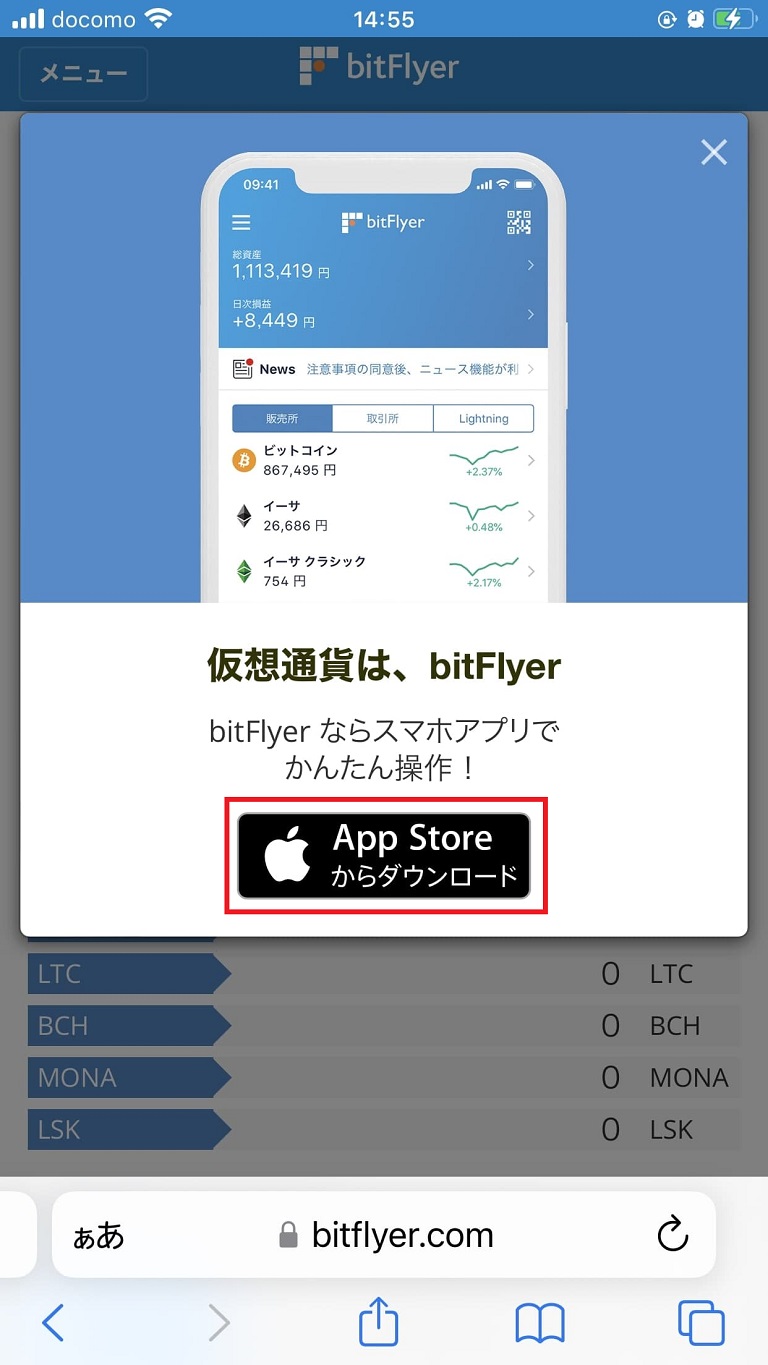Close the bitFlyer app promo popup

[714, 152]
